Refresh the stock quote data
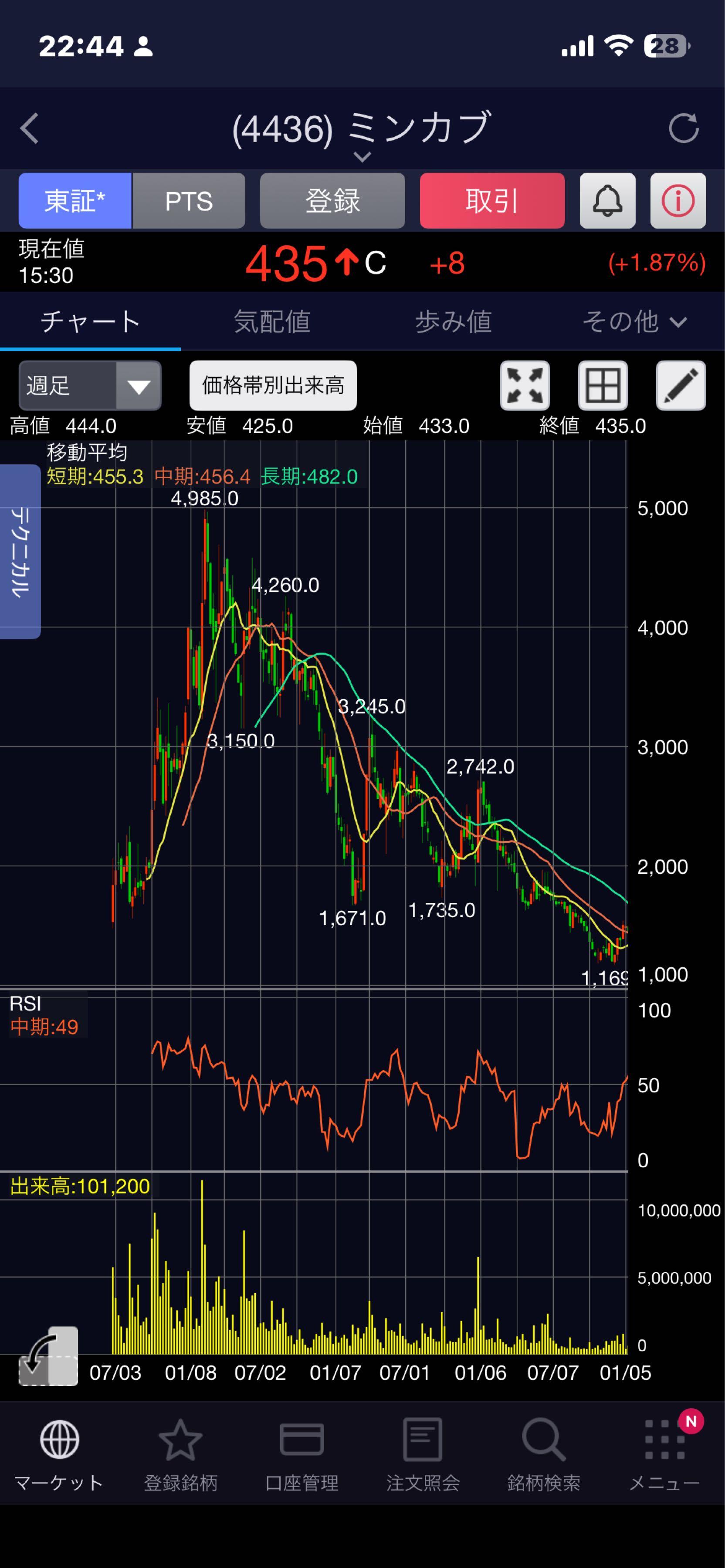 [x=683, y=128]
